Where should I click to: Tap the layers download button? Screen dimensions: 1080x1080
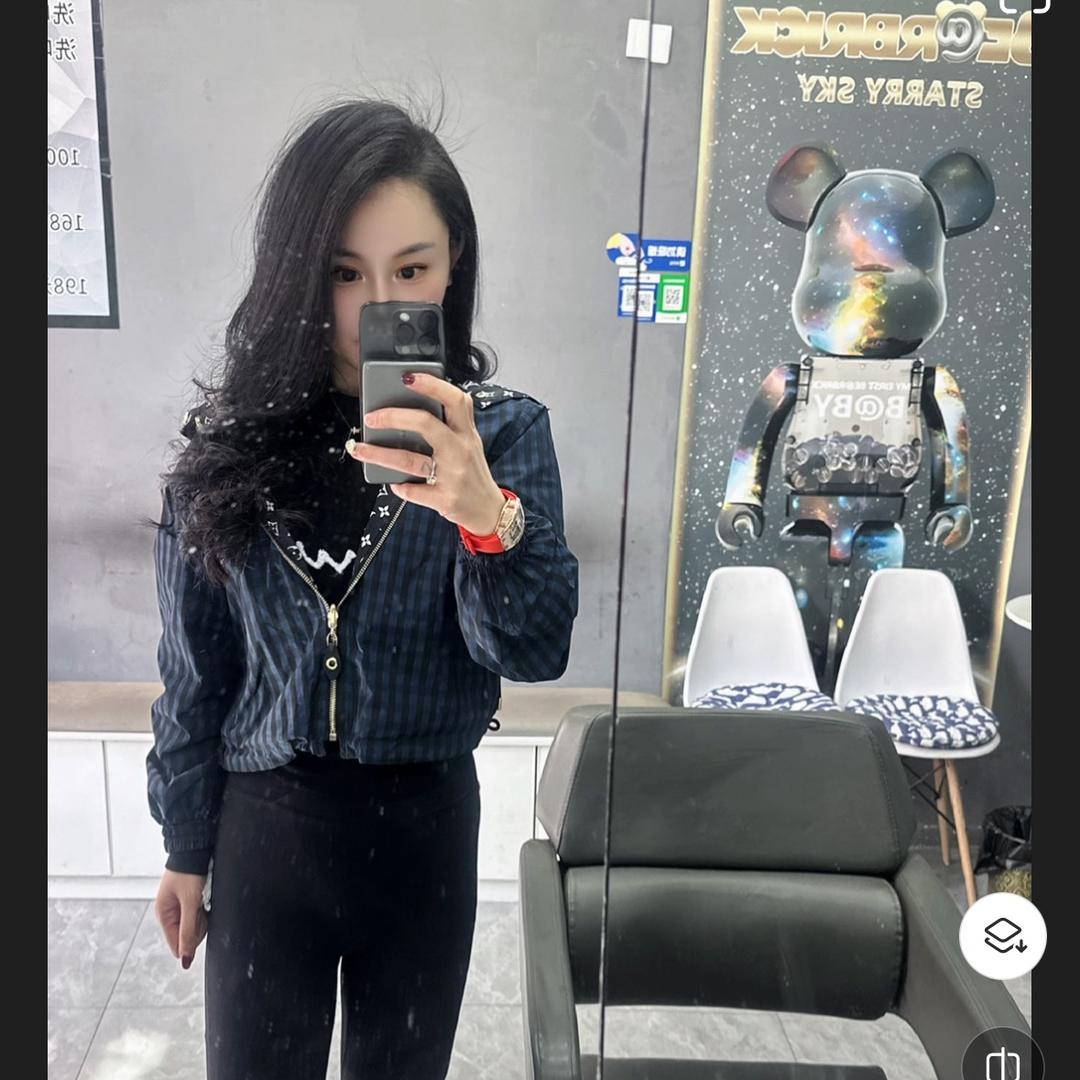click(x=1002, y=936)
